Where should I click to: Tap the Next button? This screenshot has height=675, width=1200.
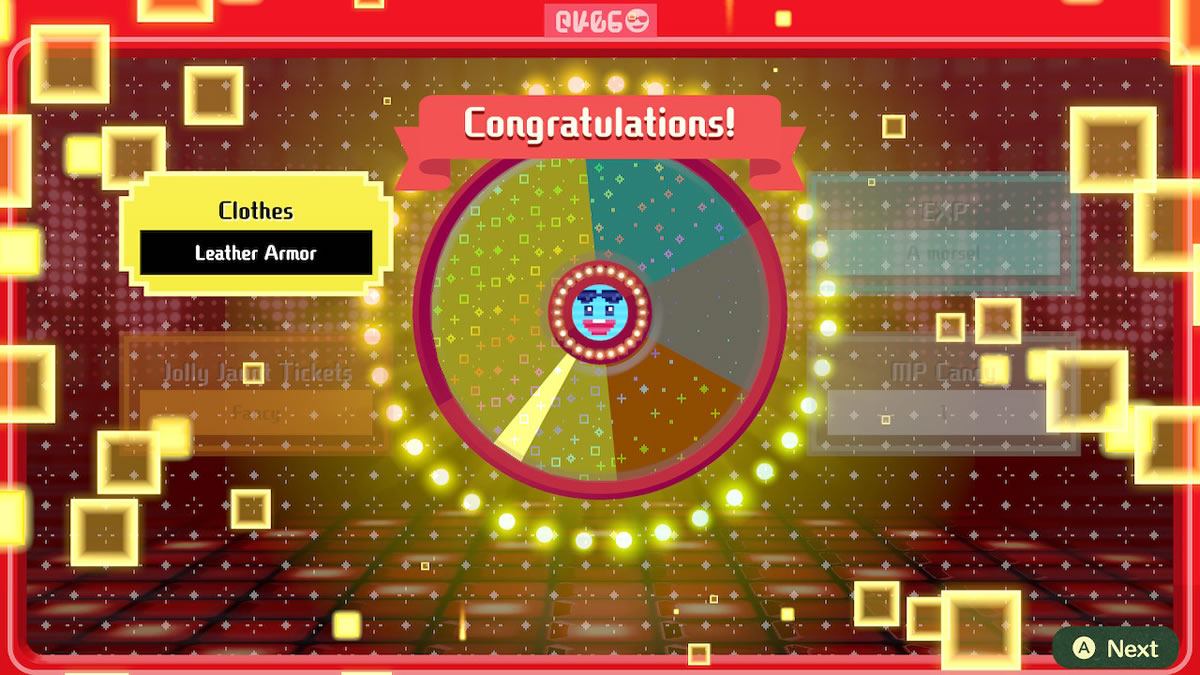coord(1116,648)
